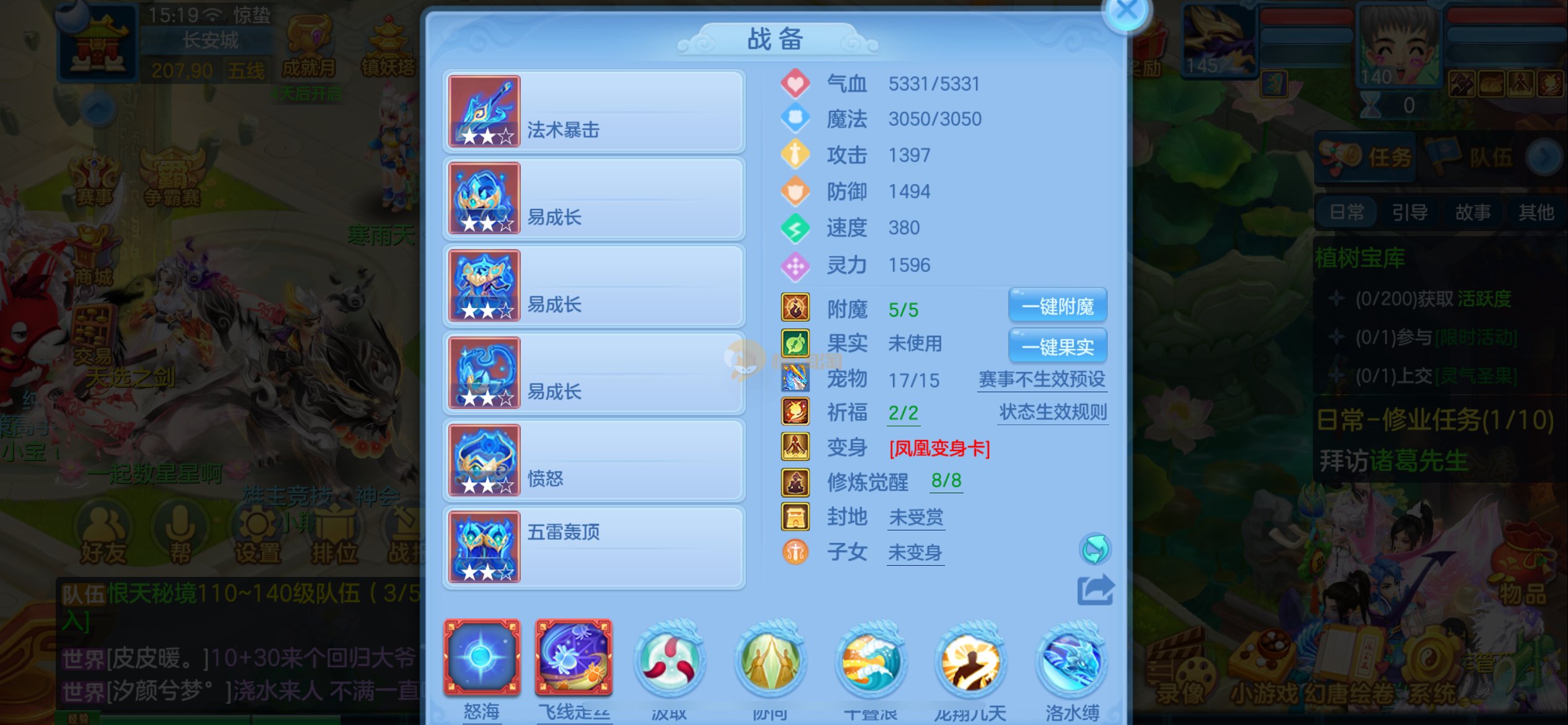Open the 法术暴击 equipment slot

pos(593,112)
